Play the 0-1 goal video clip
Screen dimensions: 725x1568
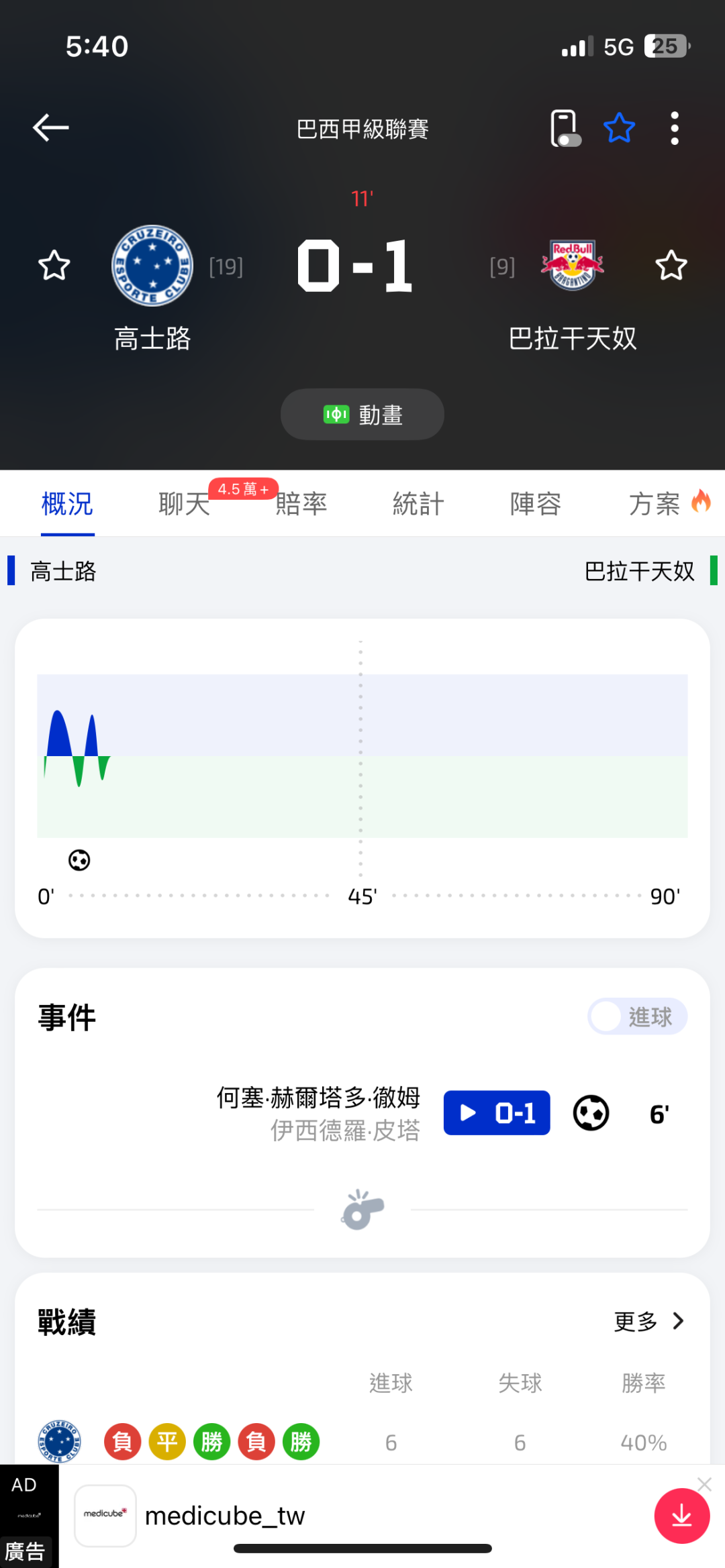point(497,1113)
